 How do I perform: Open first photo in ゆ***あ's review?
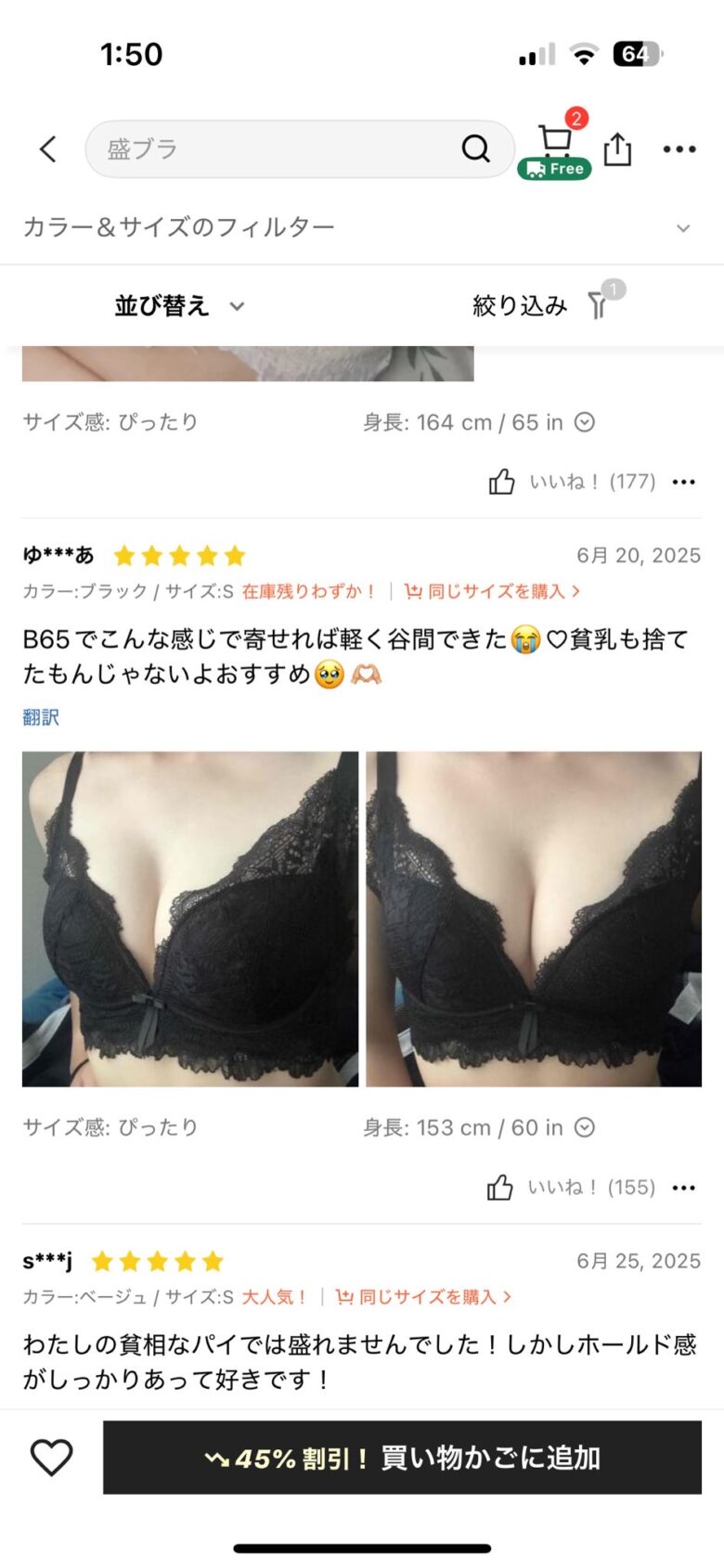click(x=190, y=919)
